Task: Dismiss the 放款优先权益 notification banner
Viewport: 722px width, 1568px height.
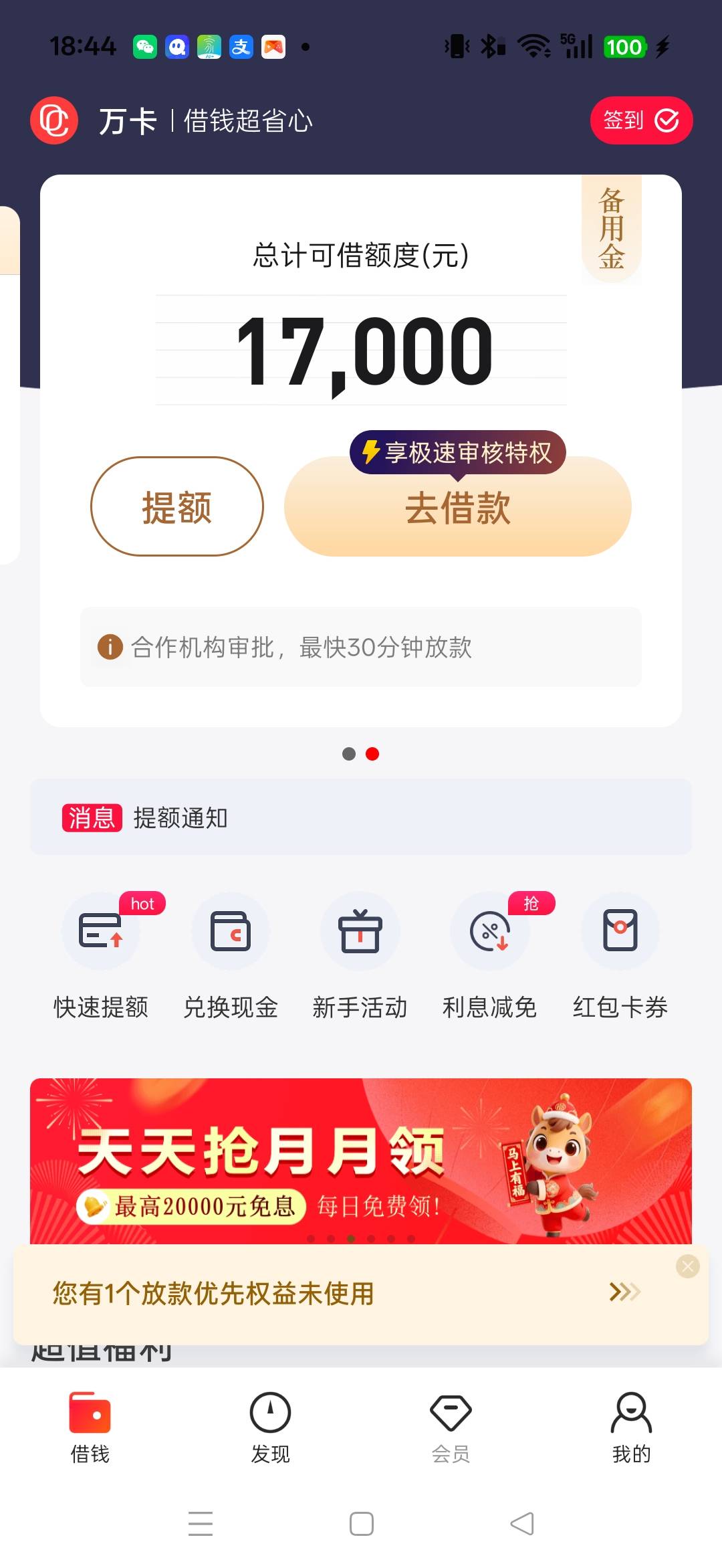Action: [x=688, y=1266]
